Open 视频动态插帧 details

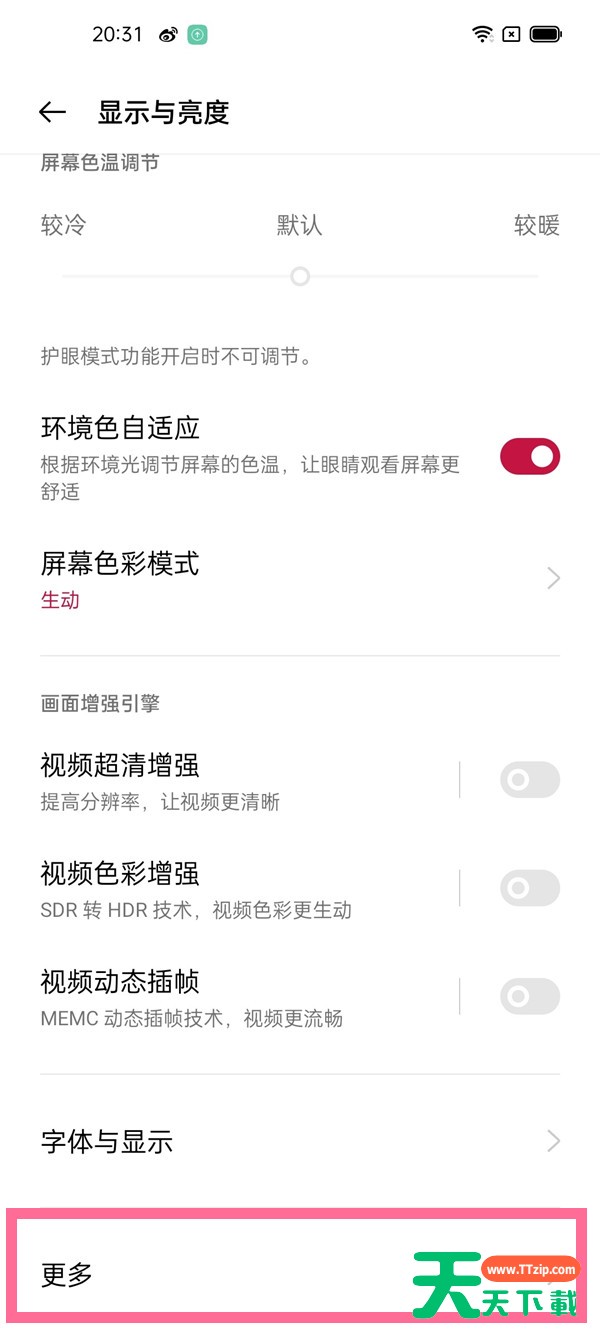pos(229,997)
